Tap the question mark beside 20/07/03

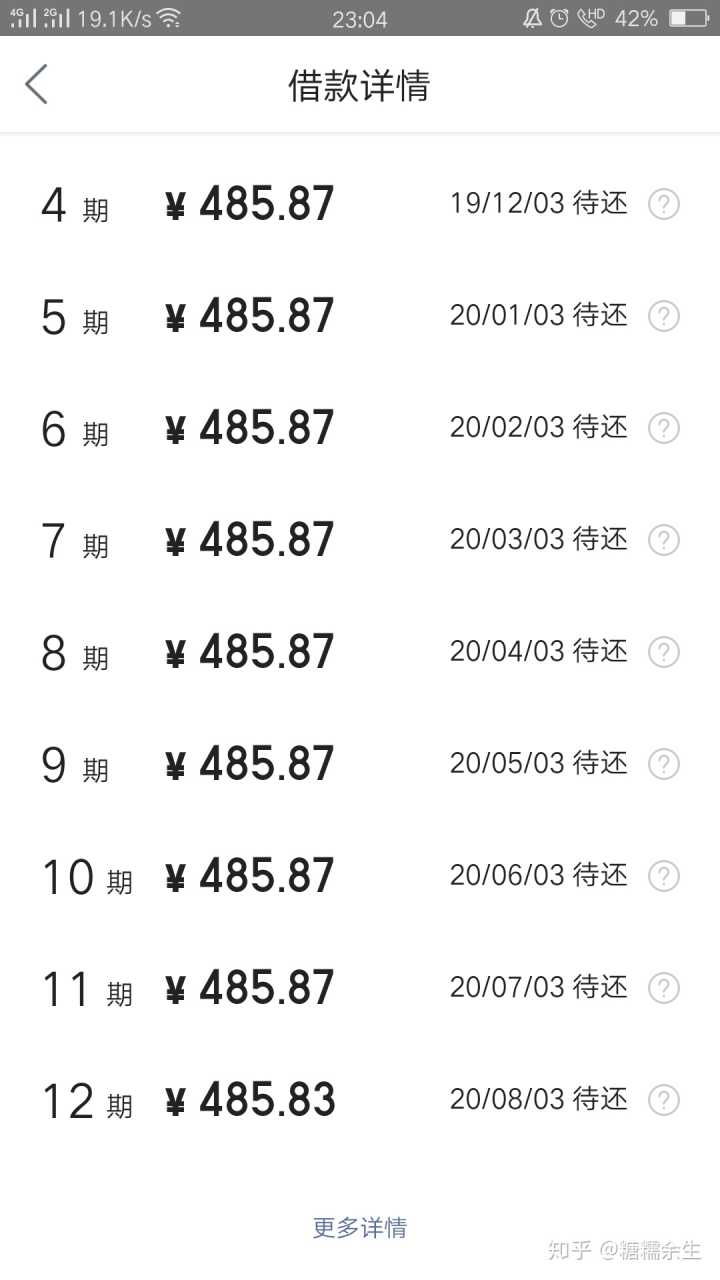(x=664, y=988)
